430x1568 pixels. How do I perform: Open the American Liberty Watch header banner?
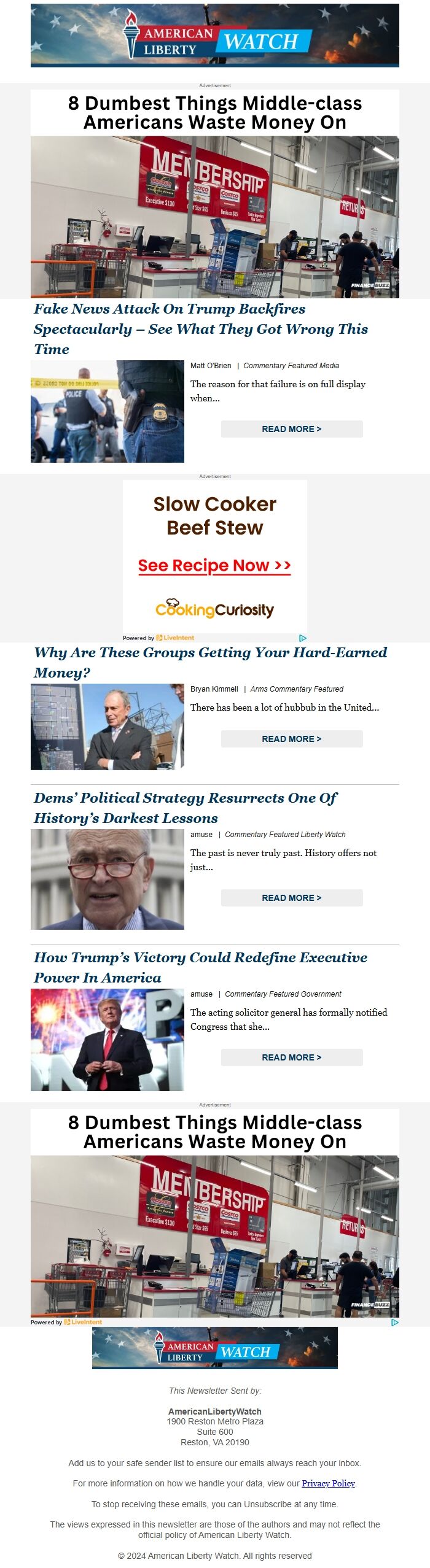[x=214, y=36]
